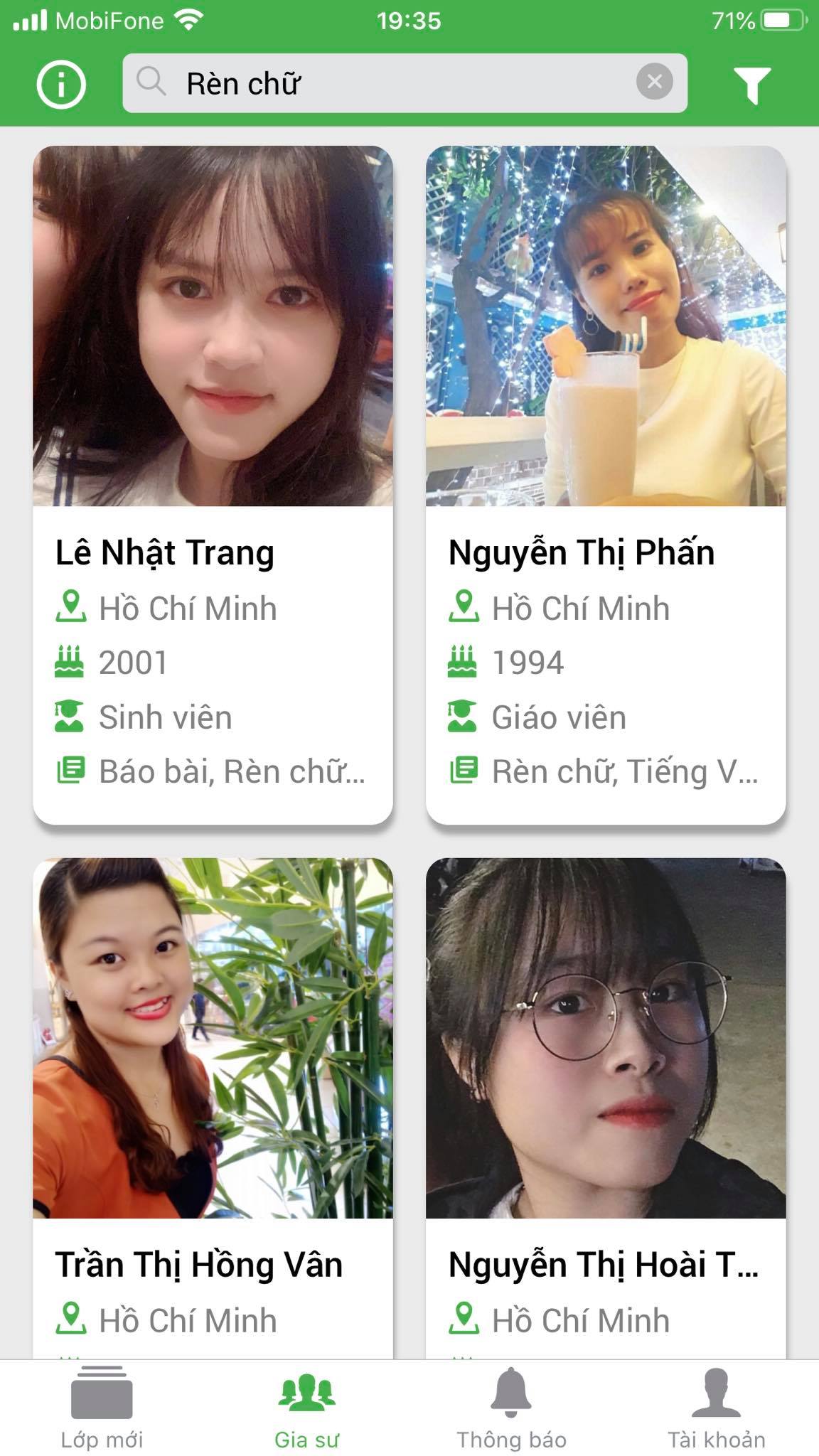Open the info icon
Viewport: 819px width, 1456px height.
click(61, 85)
